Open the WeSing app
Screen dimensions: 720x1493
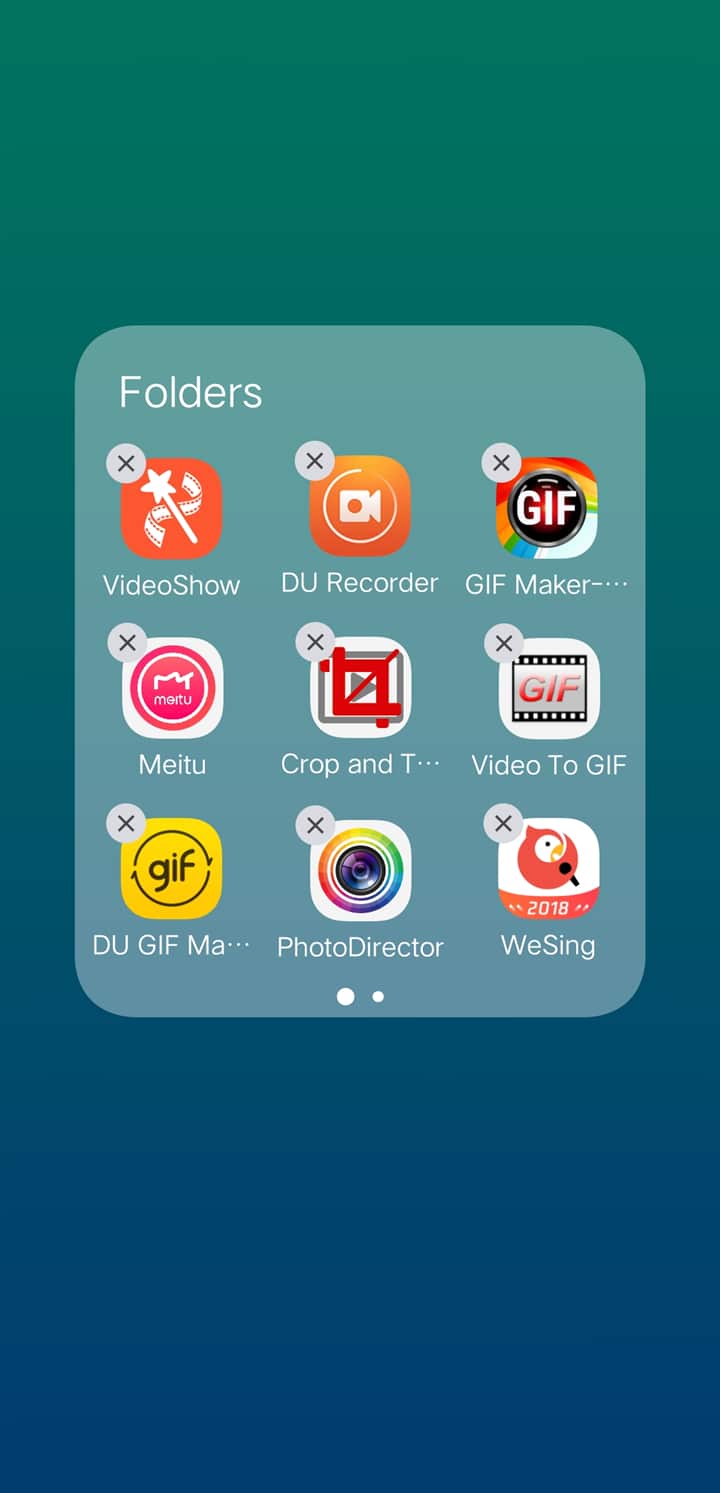click(548, 868)
